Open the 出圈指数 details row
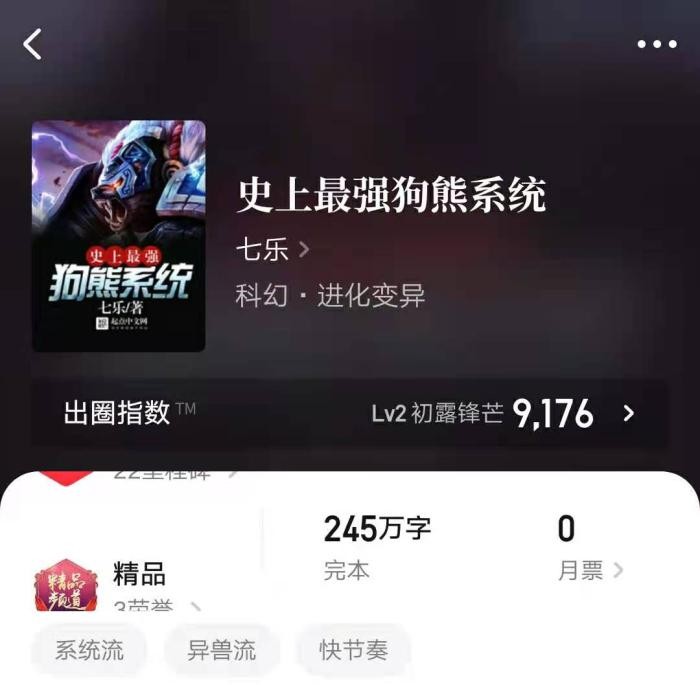700x685 pixels. pyautogui.click(x=349, y=413)
